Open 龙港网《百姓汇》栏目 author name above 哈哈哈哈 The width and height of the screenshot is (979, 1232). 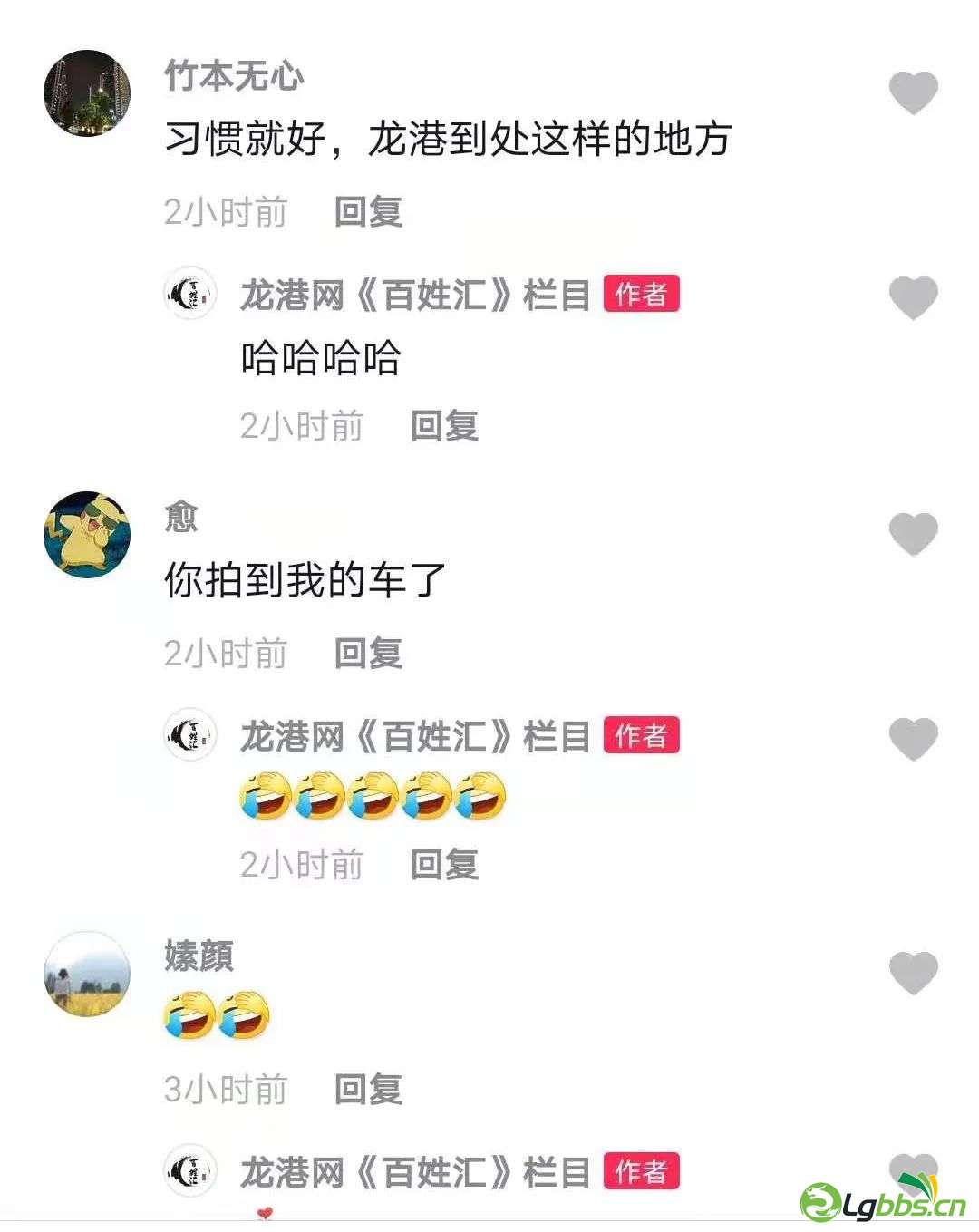[x=415, y=296]
